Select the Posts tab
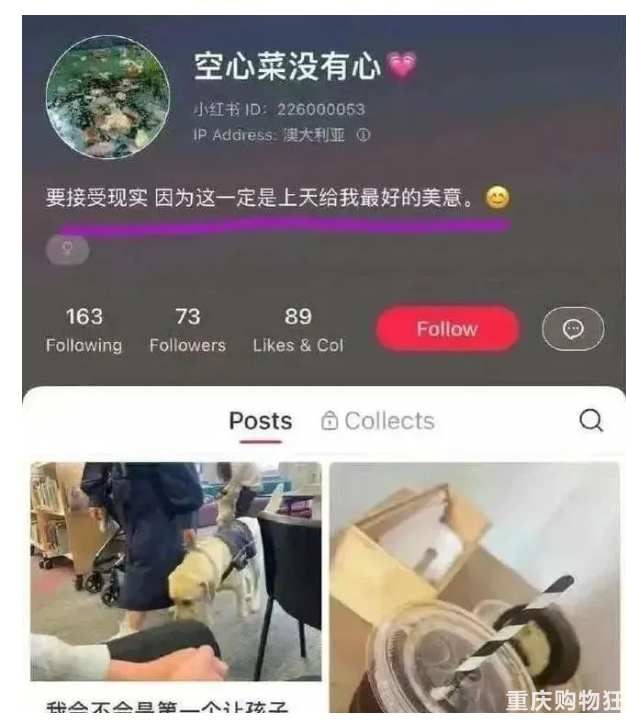Viewport: 626px width, 722px height. [260, 421]
